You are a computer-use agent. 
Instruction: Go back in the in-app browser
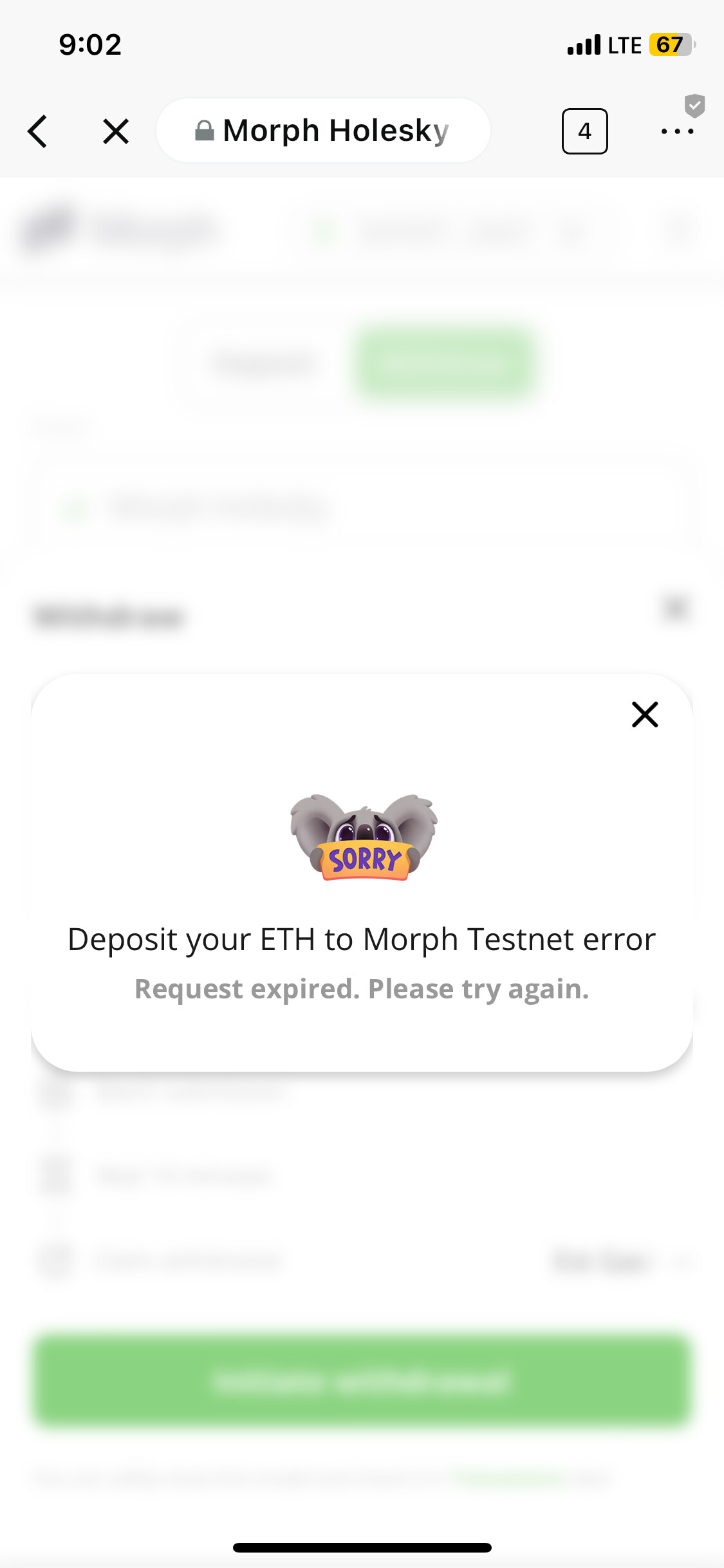[x=38, y=131]
